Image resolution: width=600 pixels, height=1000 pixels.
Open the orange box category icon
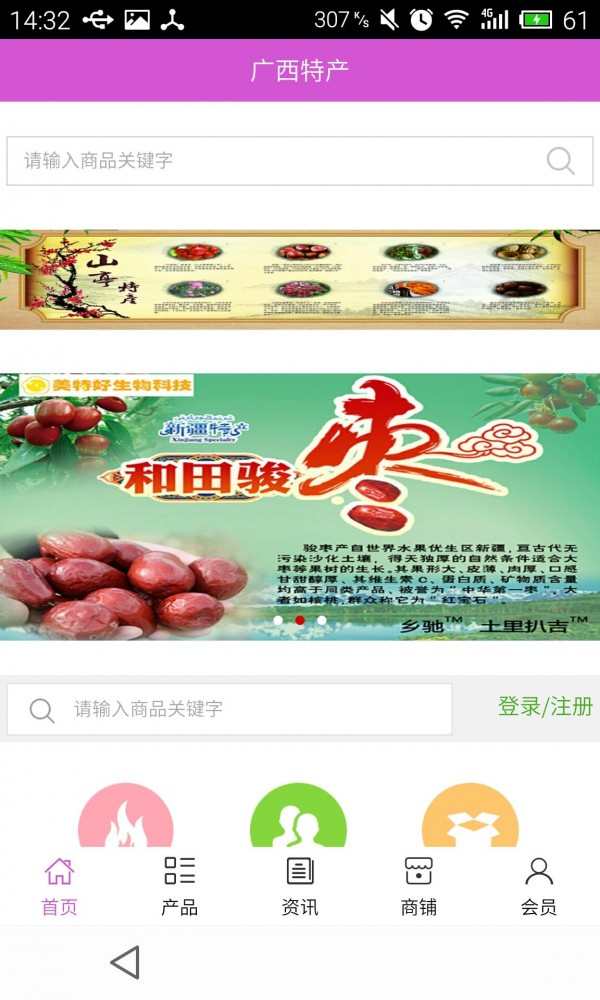(470, 818)
